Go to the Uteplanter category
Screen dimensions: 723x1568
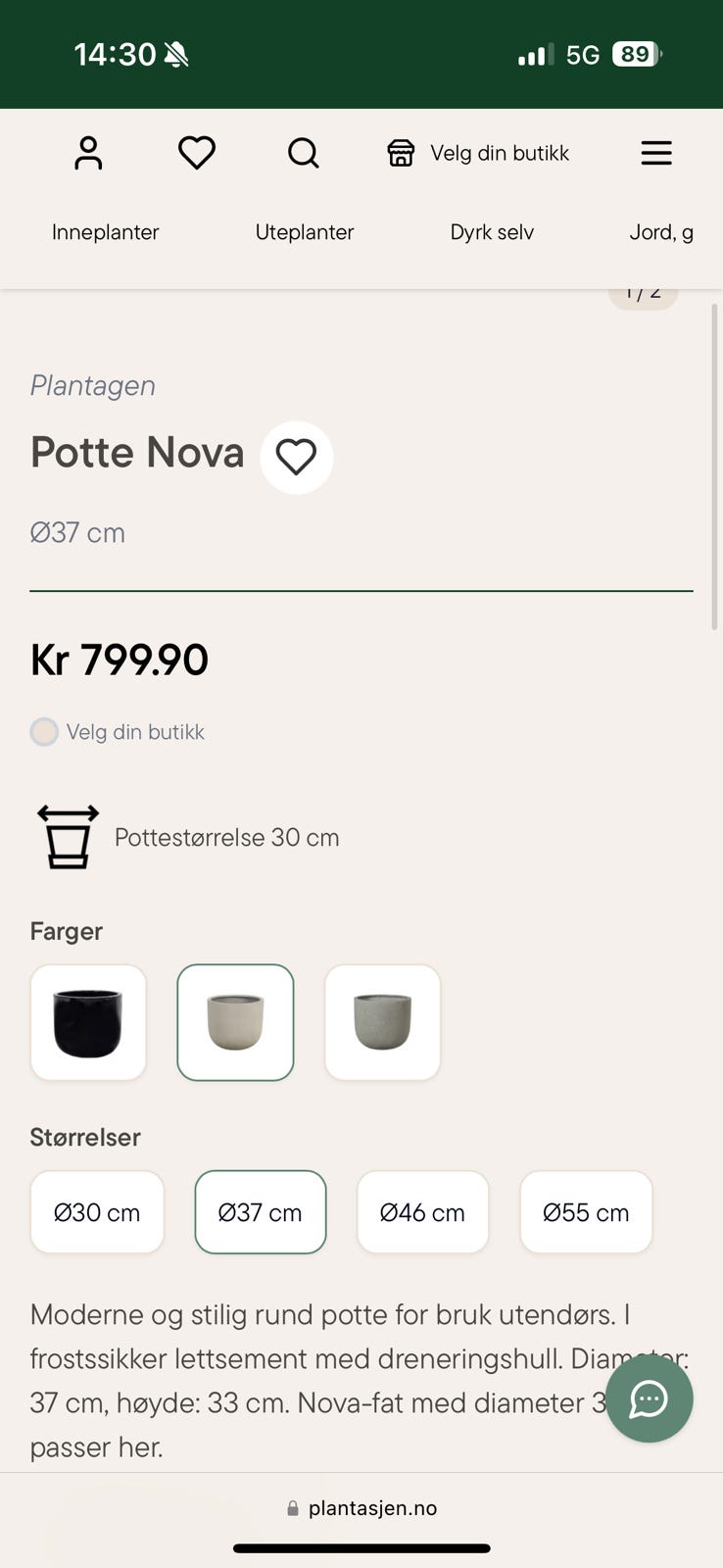(305, 232)
